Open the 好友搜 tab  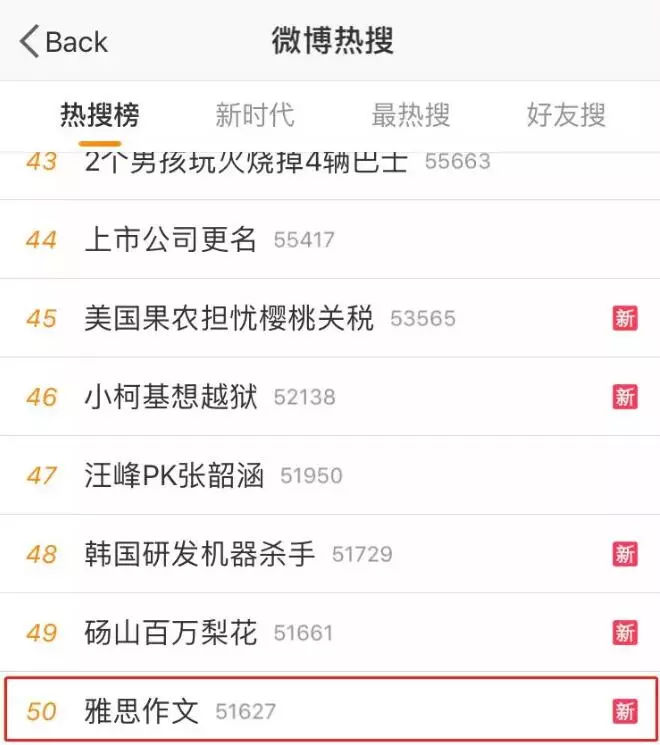(566, 114)
